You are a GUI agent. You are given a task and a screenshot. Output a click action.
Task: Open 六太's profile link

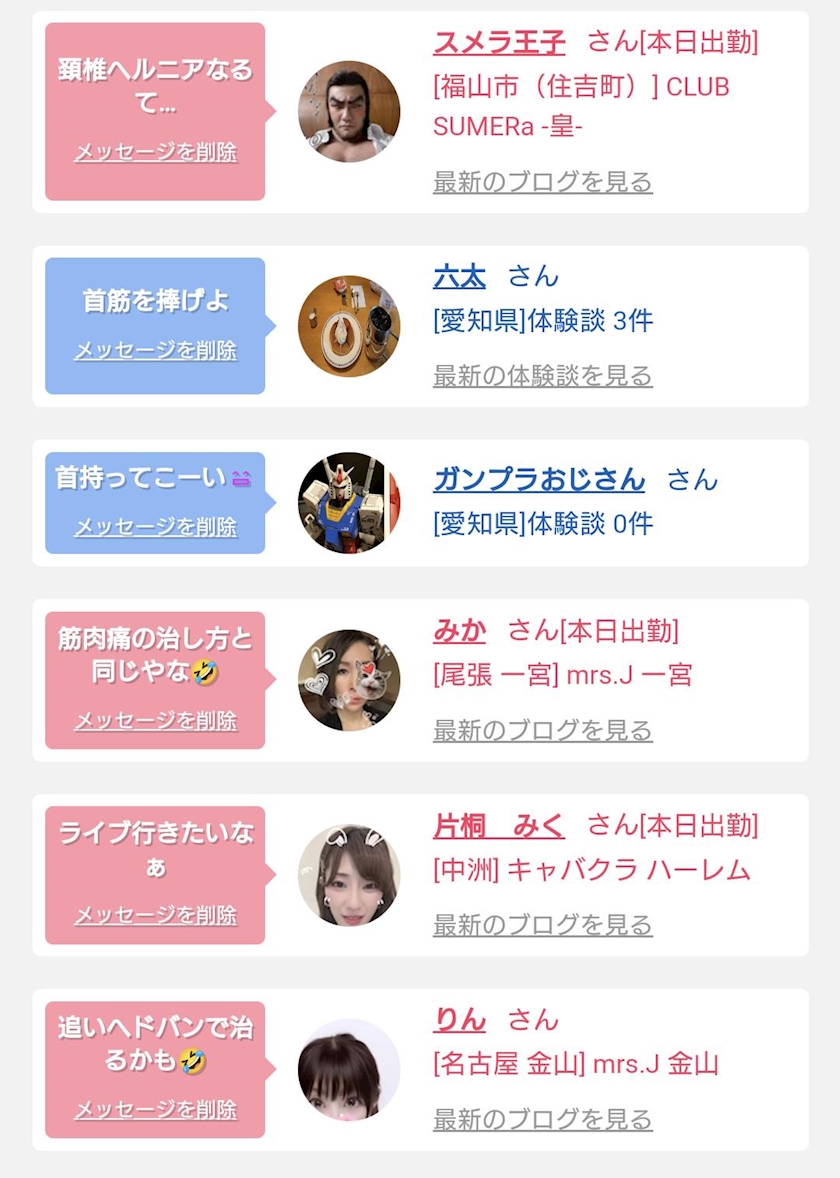pyautogui.click(x=459, y=276)
